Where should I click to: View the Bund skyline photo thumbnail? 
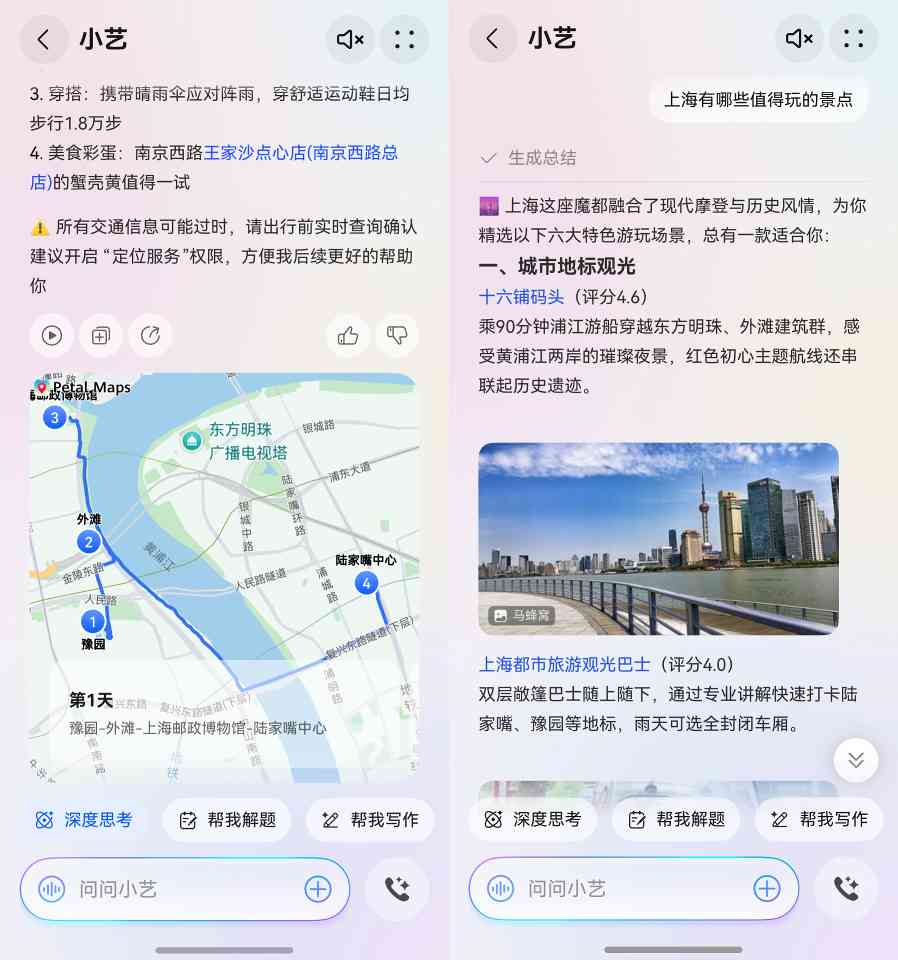[659, 538]
